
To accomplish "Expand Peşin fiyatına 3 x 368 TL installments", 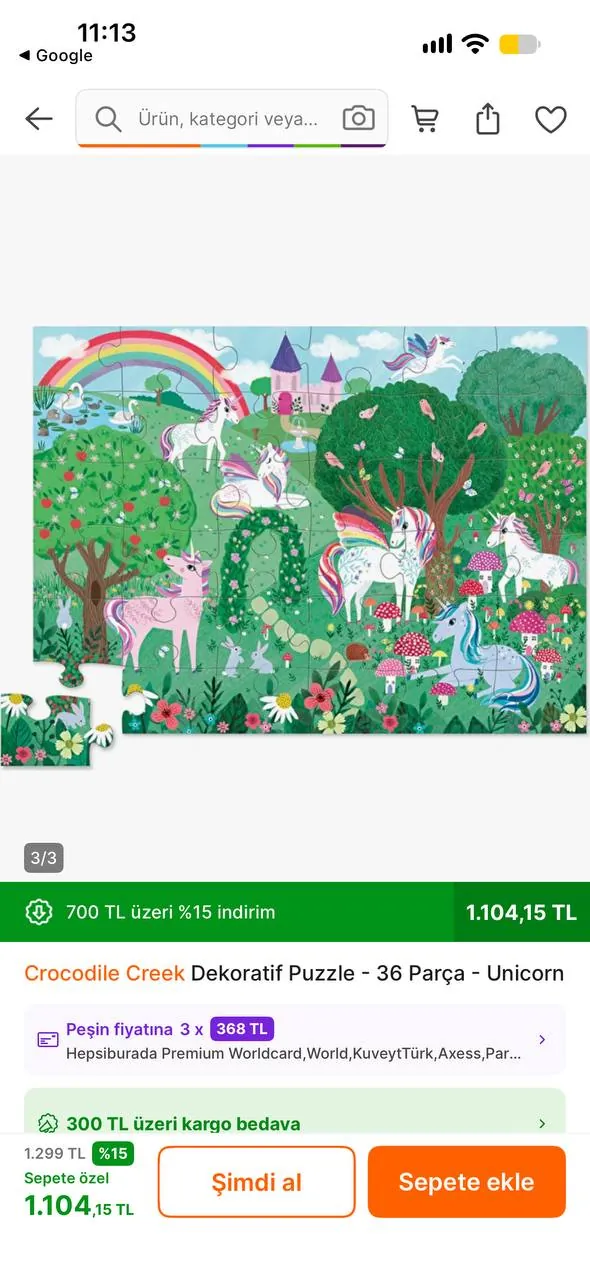I will (295, 1040).
